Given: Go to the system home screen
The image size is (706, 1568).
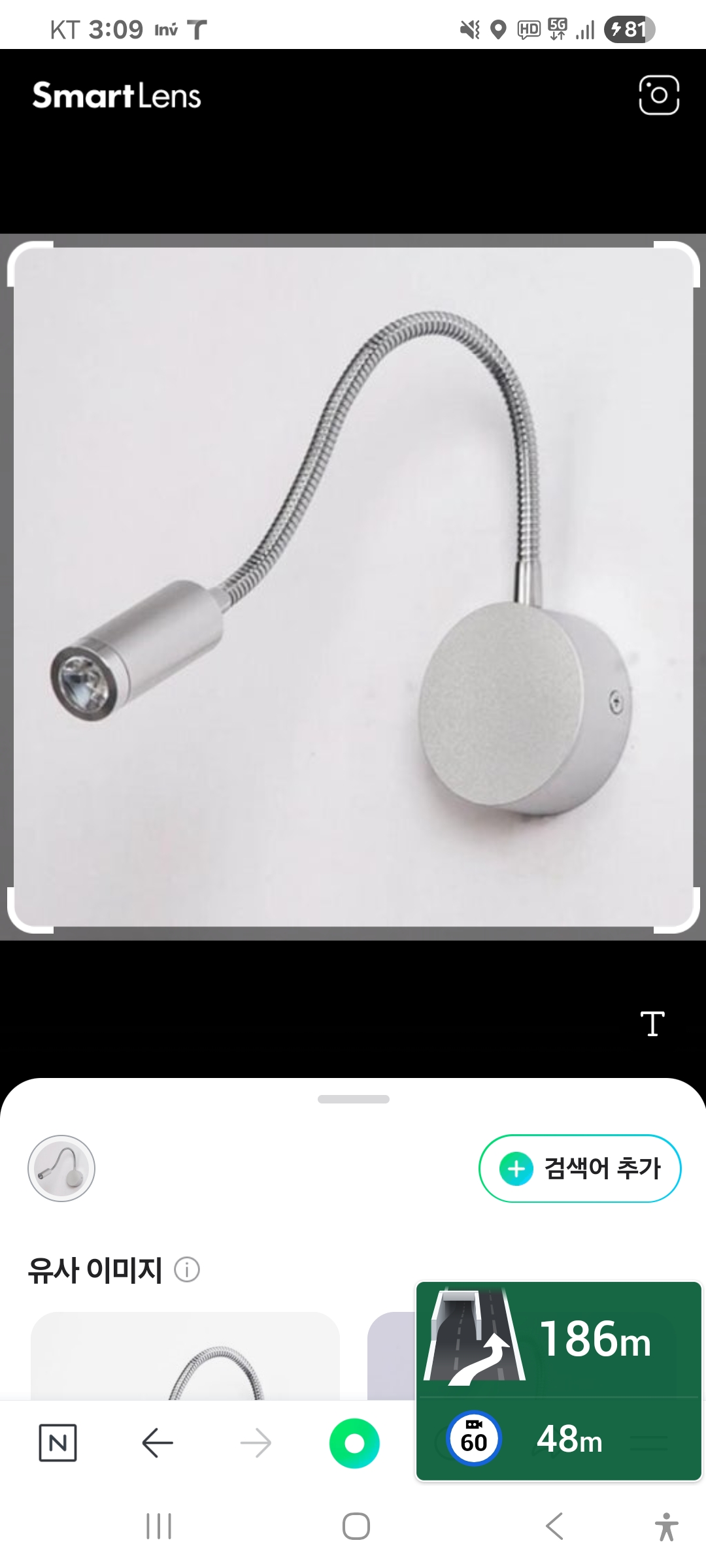Looking at the screenshot, I should [356, 1526].
